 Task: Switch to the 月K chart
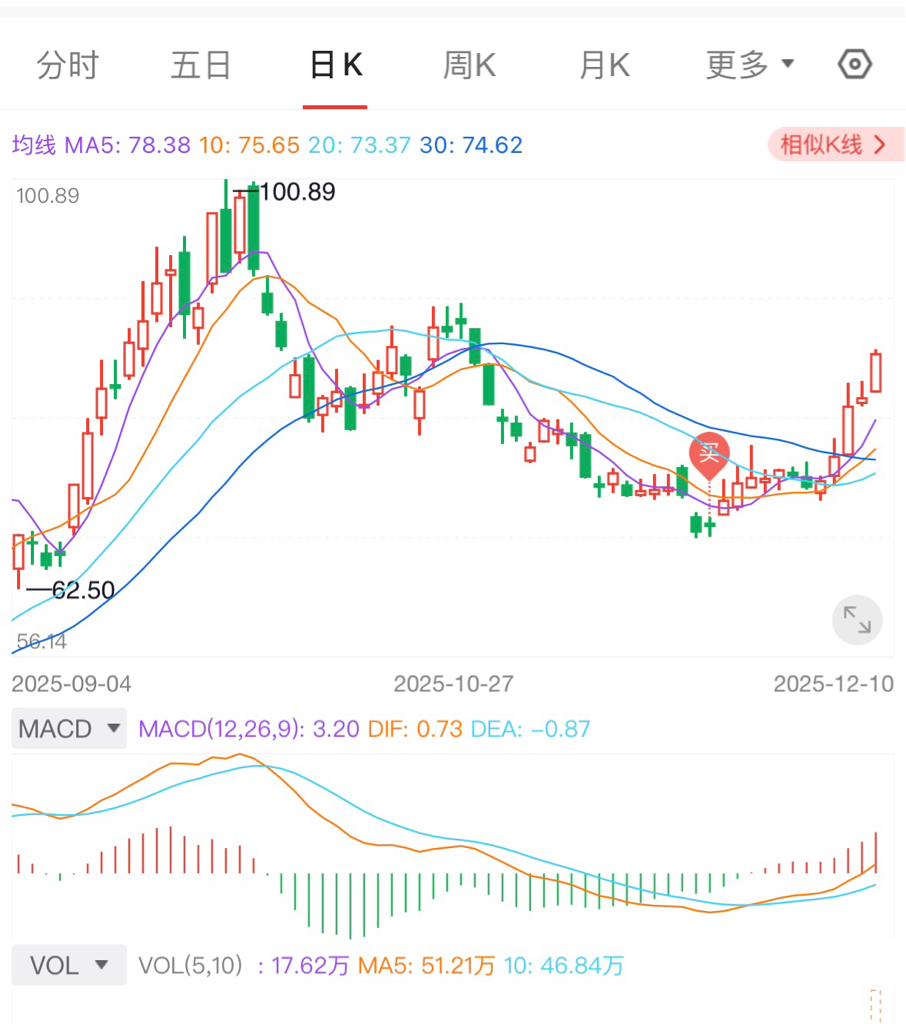coord(604,66)
